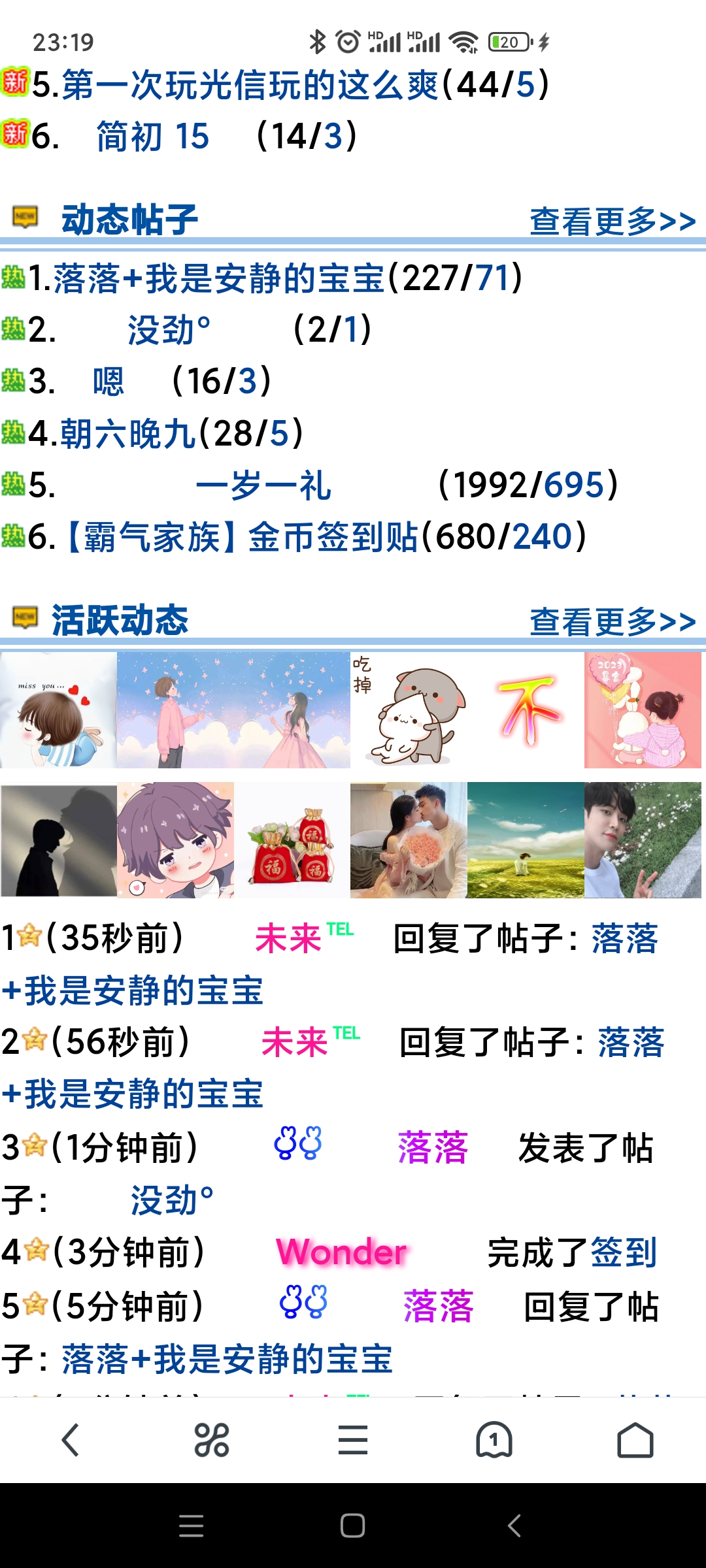
Task: Open Wonder's user profile
Action: coord(341,1252)
